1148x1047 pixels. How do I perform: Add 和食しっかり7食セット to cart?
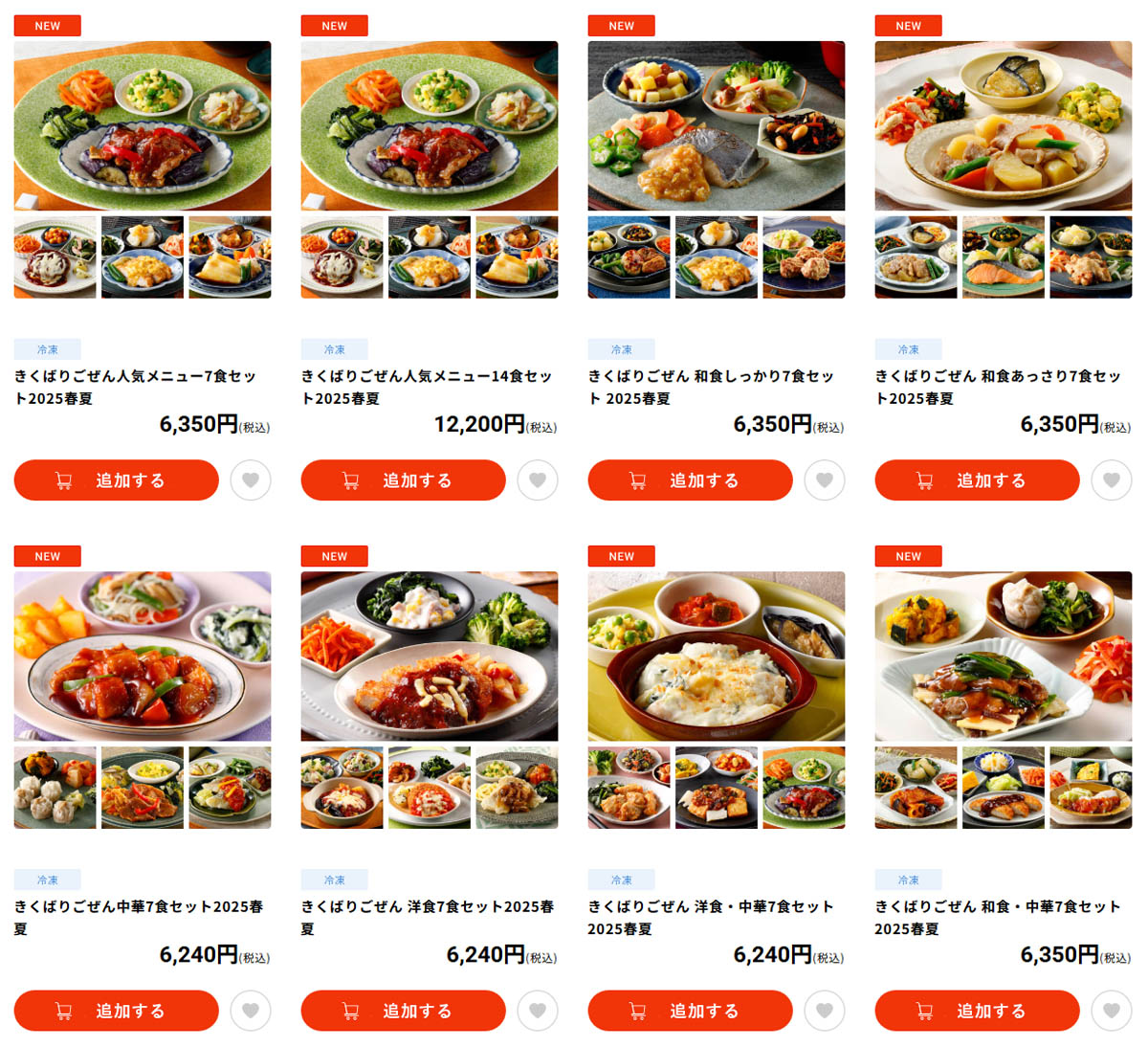(690, 480)
